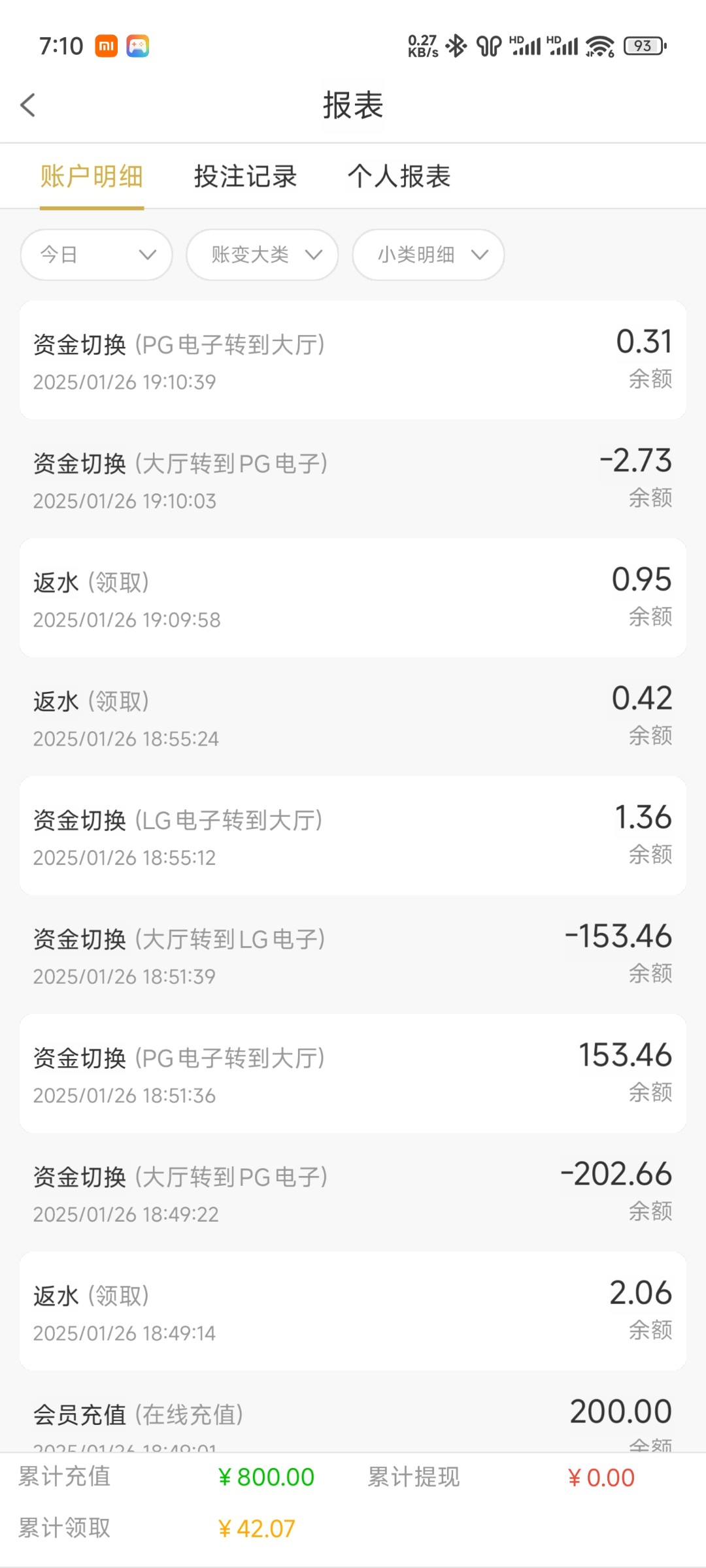This screenshot has width=706, height=1568.
Task: Switch to the 个人报表 tab
Action: (x=399, y=176)
